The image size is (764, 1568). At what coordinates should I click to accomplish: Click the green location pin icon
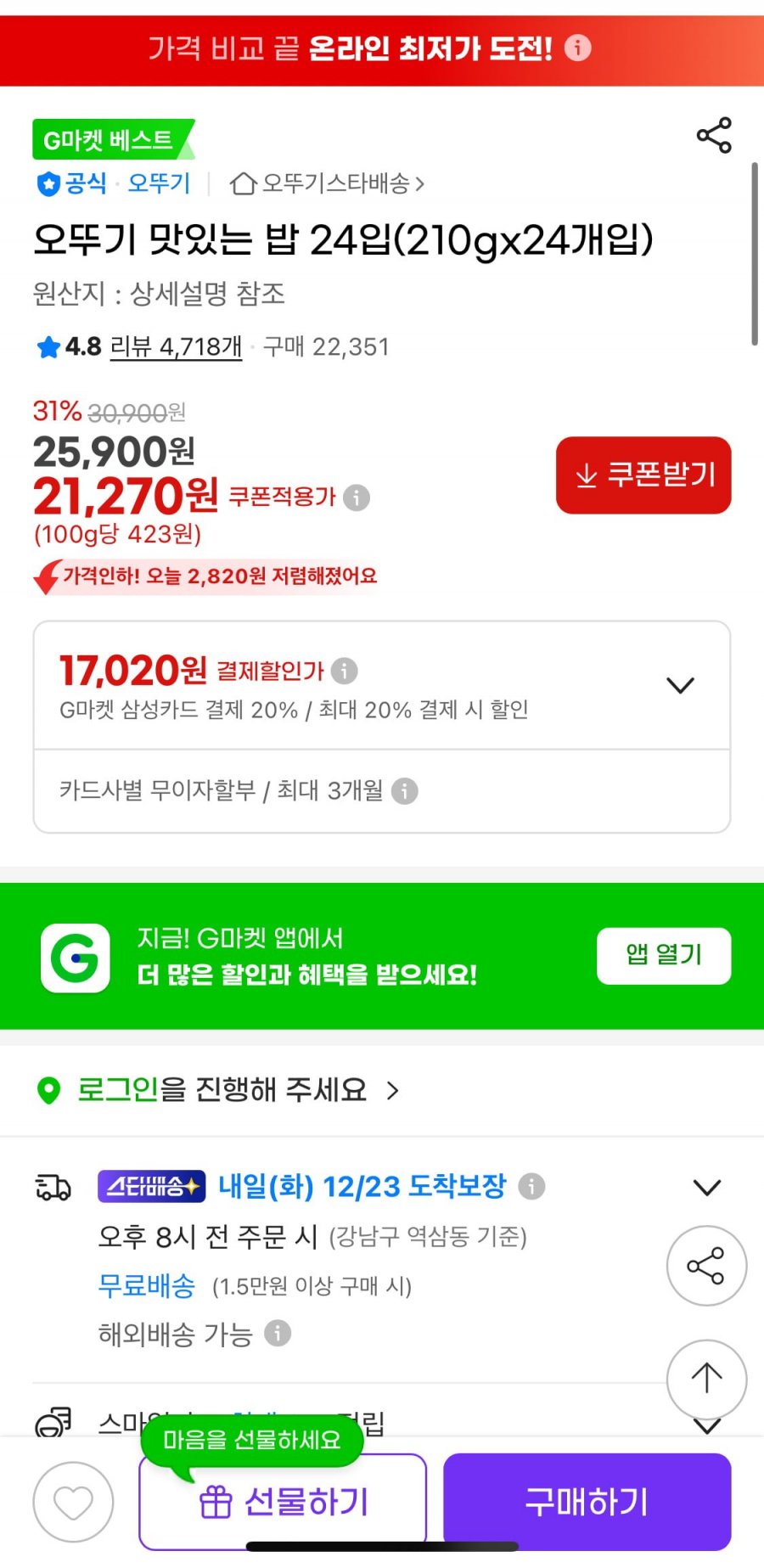[48, 1089]
